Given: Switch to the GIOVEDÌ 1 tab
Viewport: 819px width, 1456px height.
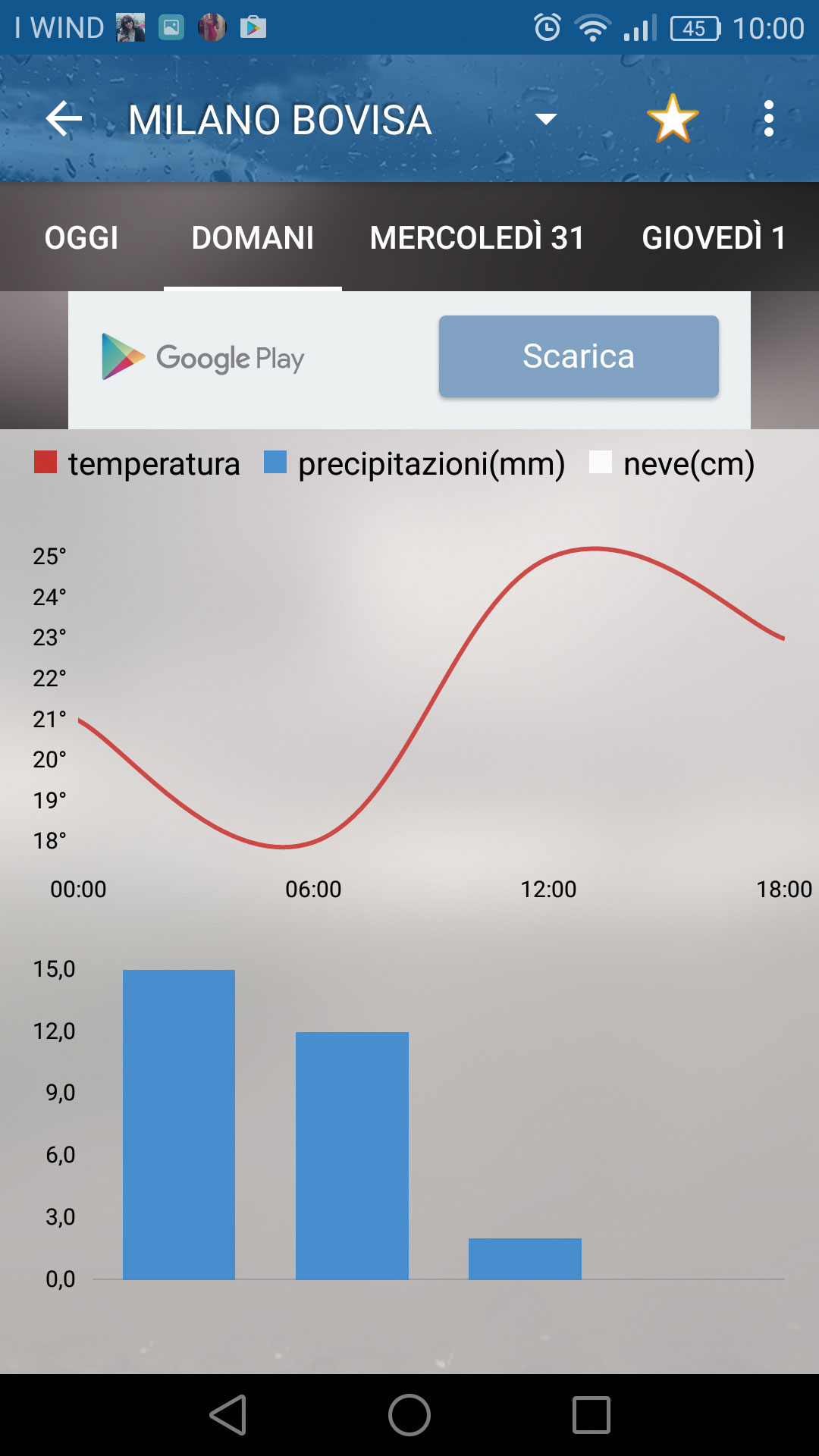Looking at the screenshot, I should (714, 237).
